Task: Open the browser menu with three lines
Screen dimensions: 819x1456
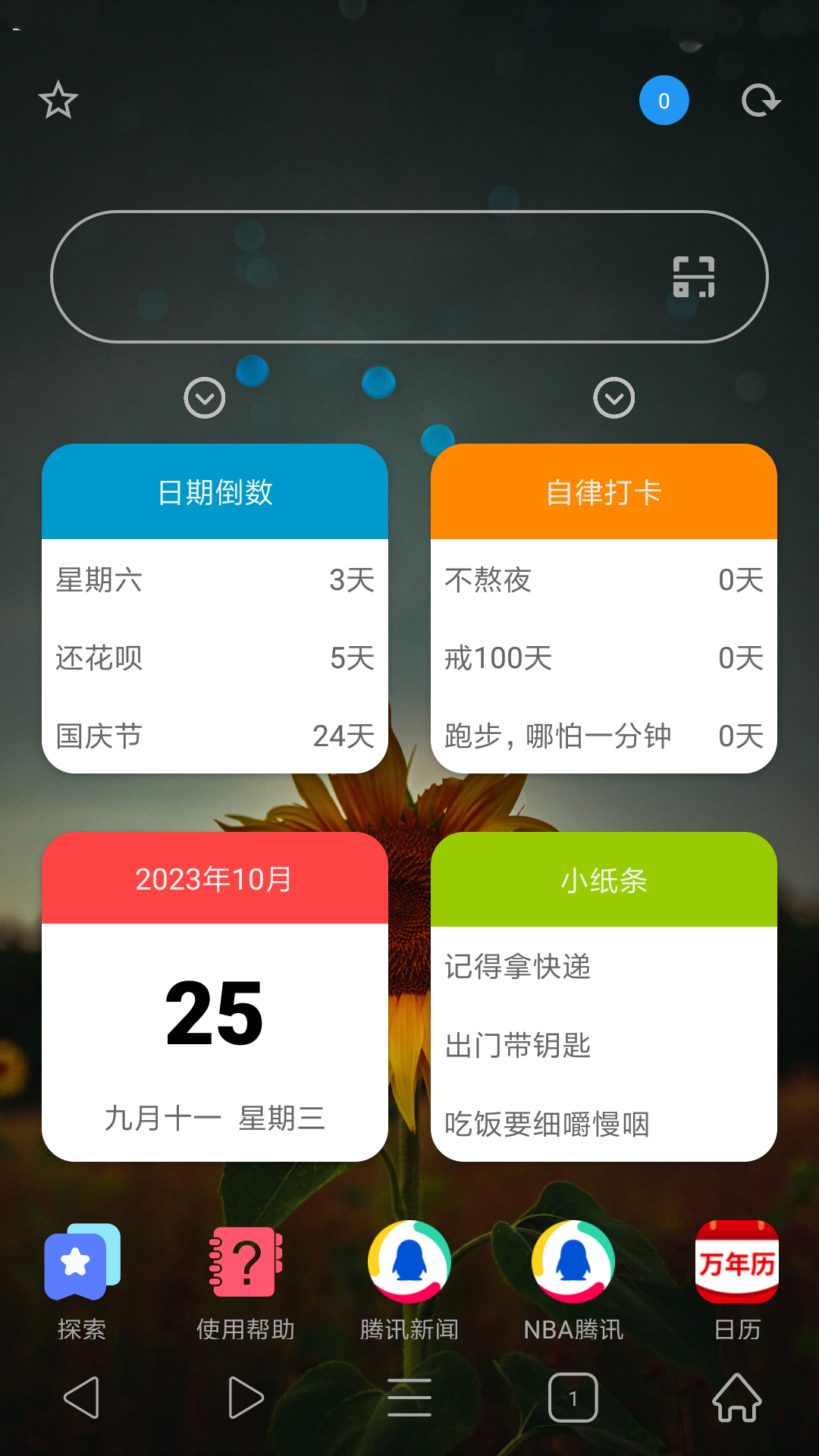Action: 409,1398
